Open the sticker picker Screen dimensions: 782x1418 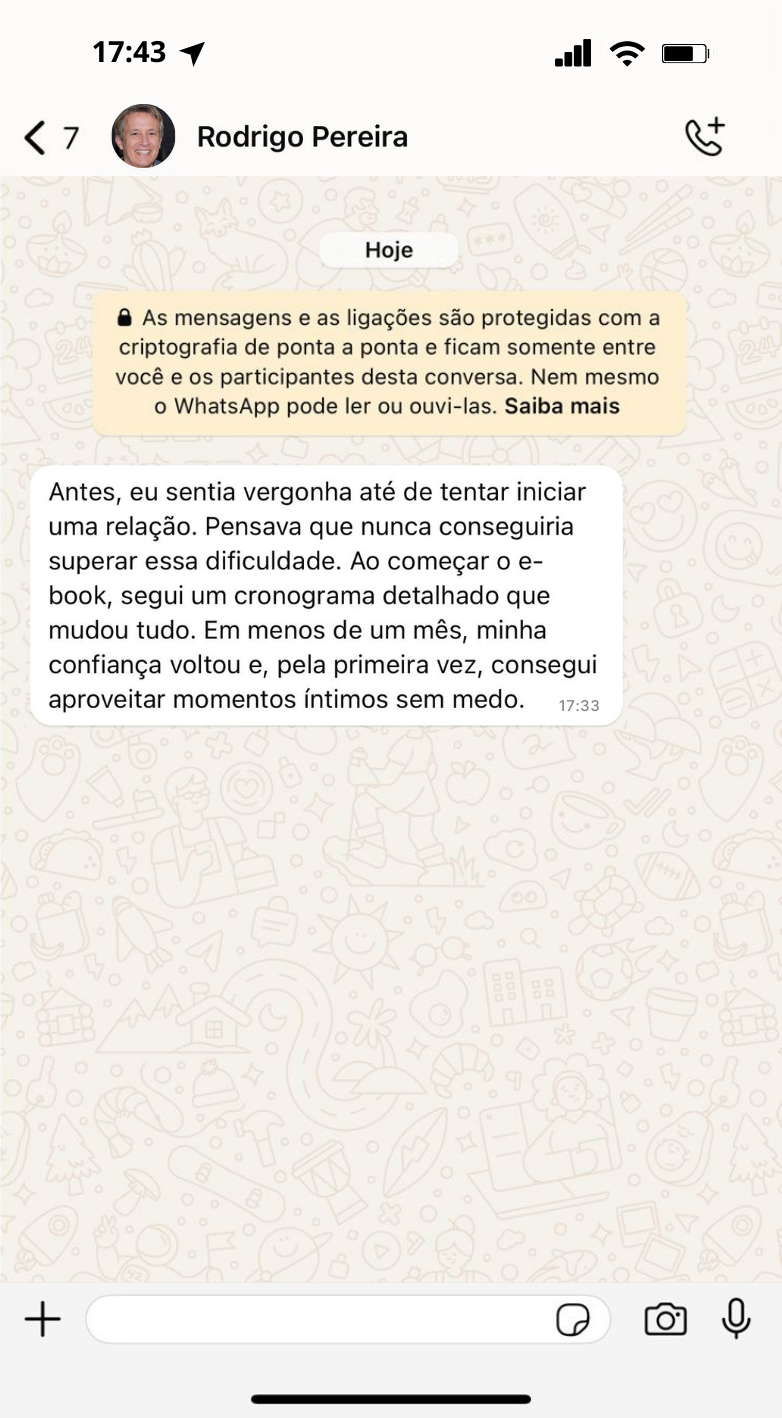[572, 1320]
